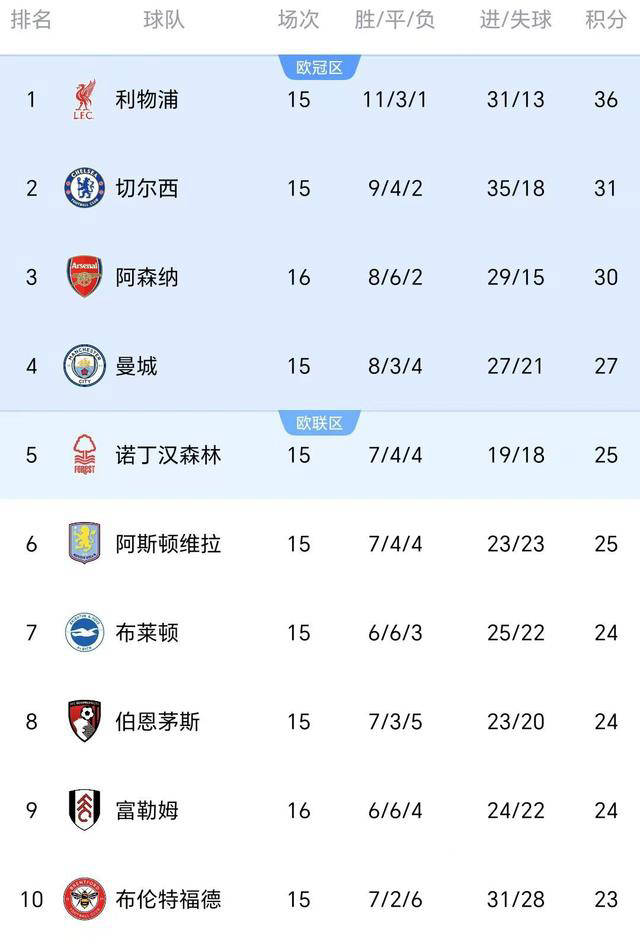Tap the 布伦特福德 team row
Screen dimensions: 640x952
click(x=167, y=899)
